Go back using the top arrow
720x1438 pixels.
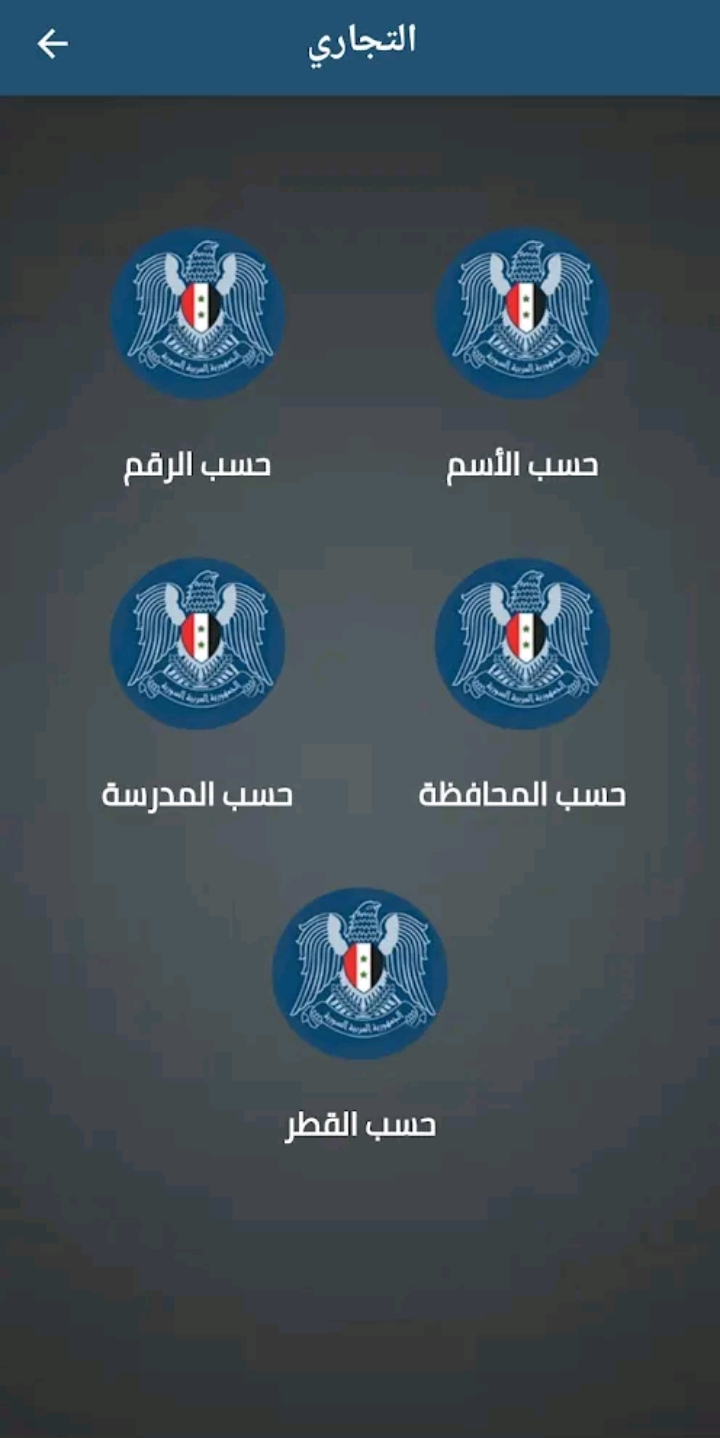click(52, 43)
